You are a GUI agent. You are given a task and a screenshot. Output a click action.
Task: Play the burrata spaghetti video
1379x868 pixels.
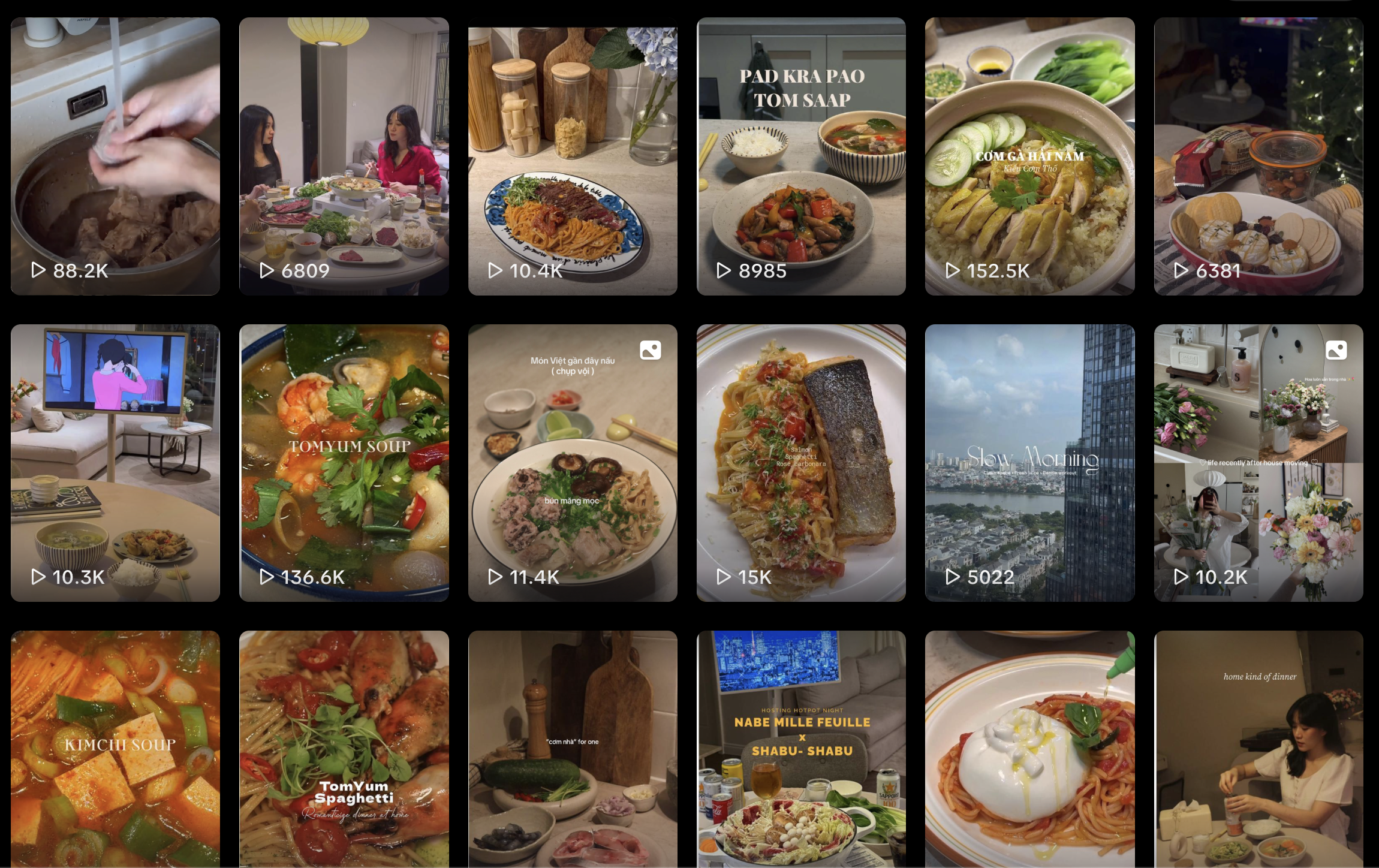click(x=1029, y=749)
